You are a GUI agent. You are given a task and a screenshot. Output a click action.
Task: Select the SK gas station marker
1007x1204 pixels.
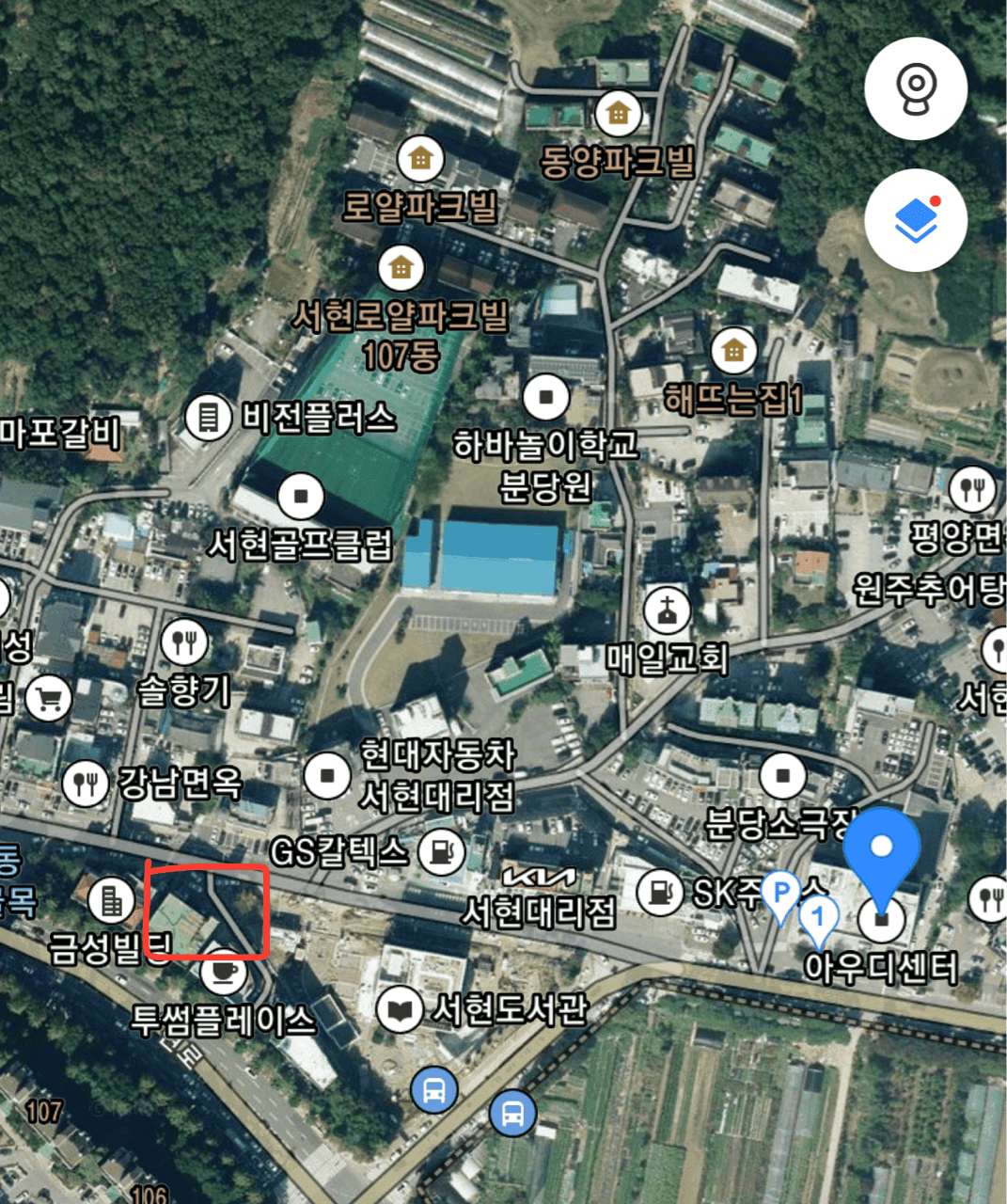tap(660, 891)
